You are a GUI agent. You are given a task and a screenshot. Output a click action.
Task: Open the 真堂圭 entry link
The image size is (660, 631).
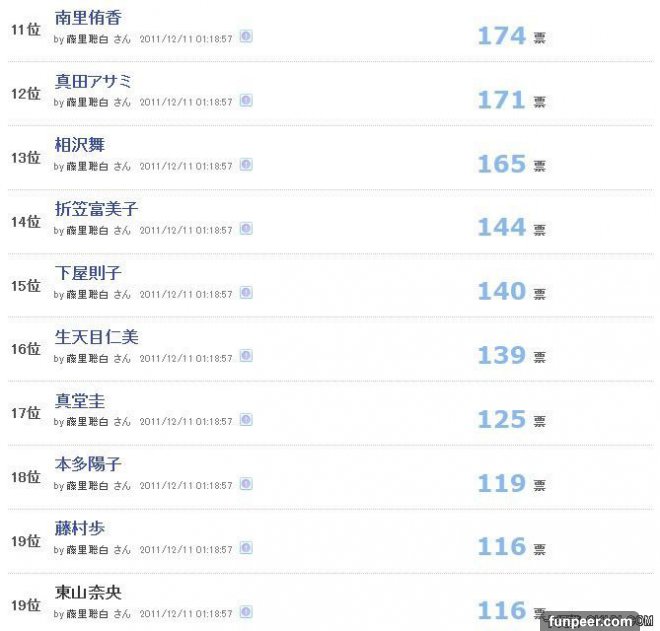coord(79,401)
